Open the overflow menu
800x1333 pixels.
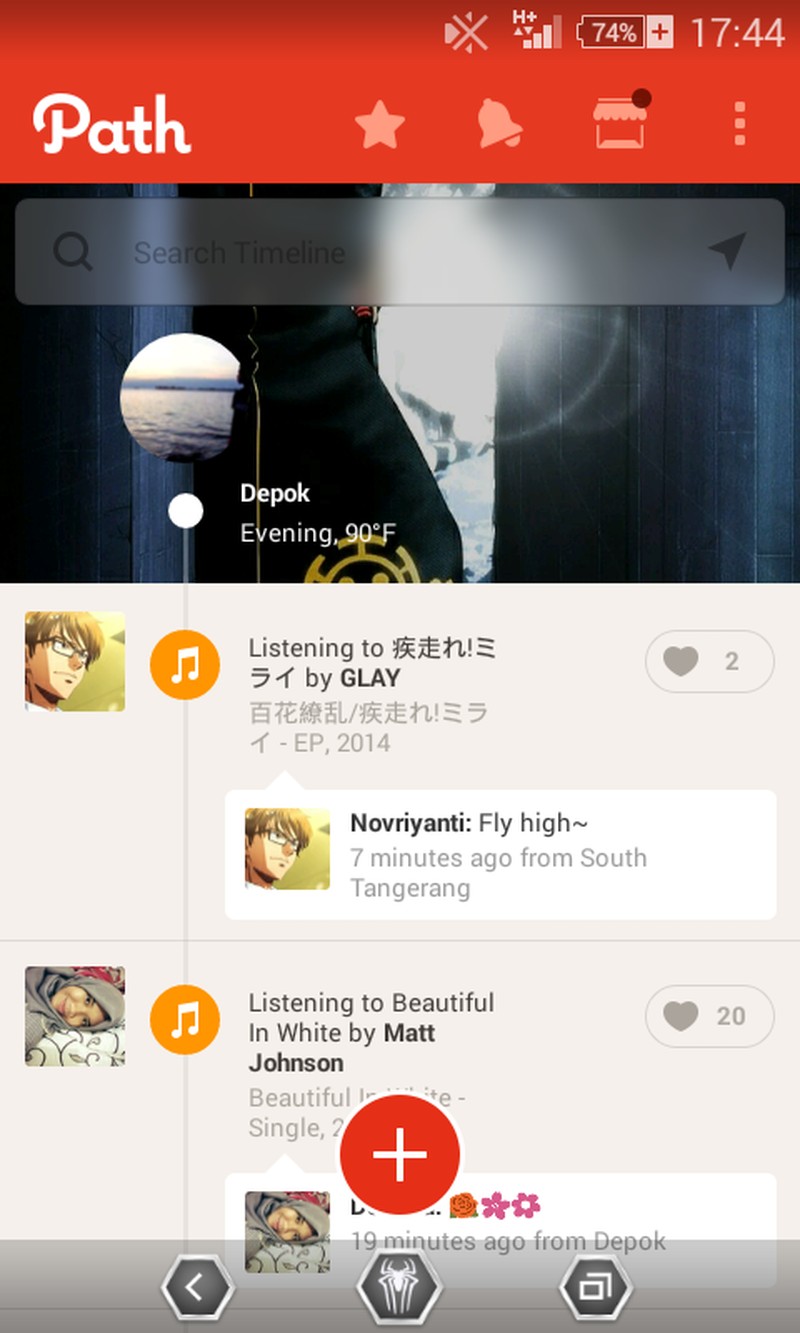pos(740,124)
